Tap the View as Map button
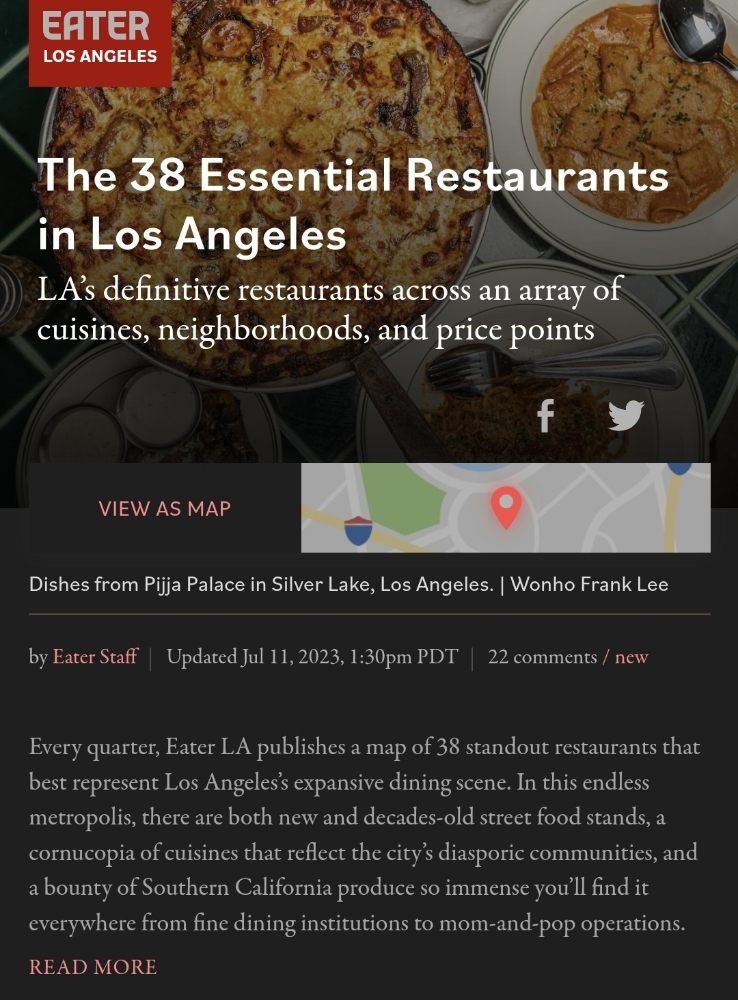This screenshot has width=738, height=1000. pyautogui.click(x=165, y=508)
